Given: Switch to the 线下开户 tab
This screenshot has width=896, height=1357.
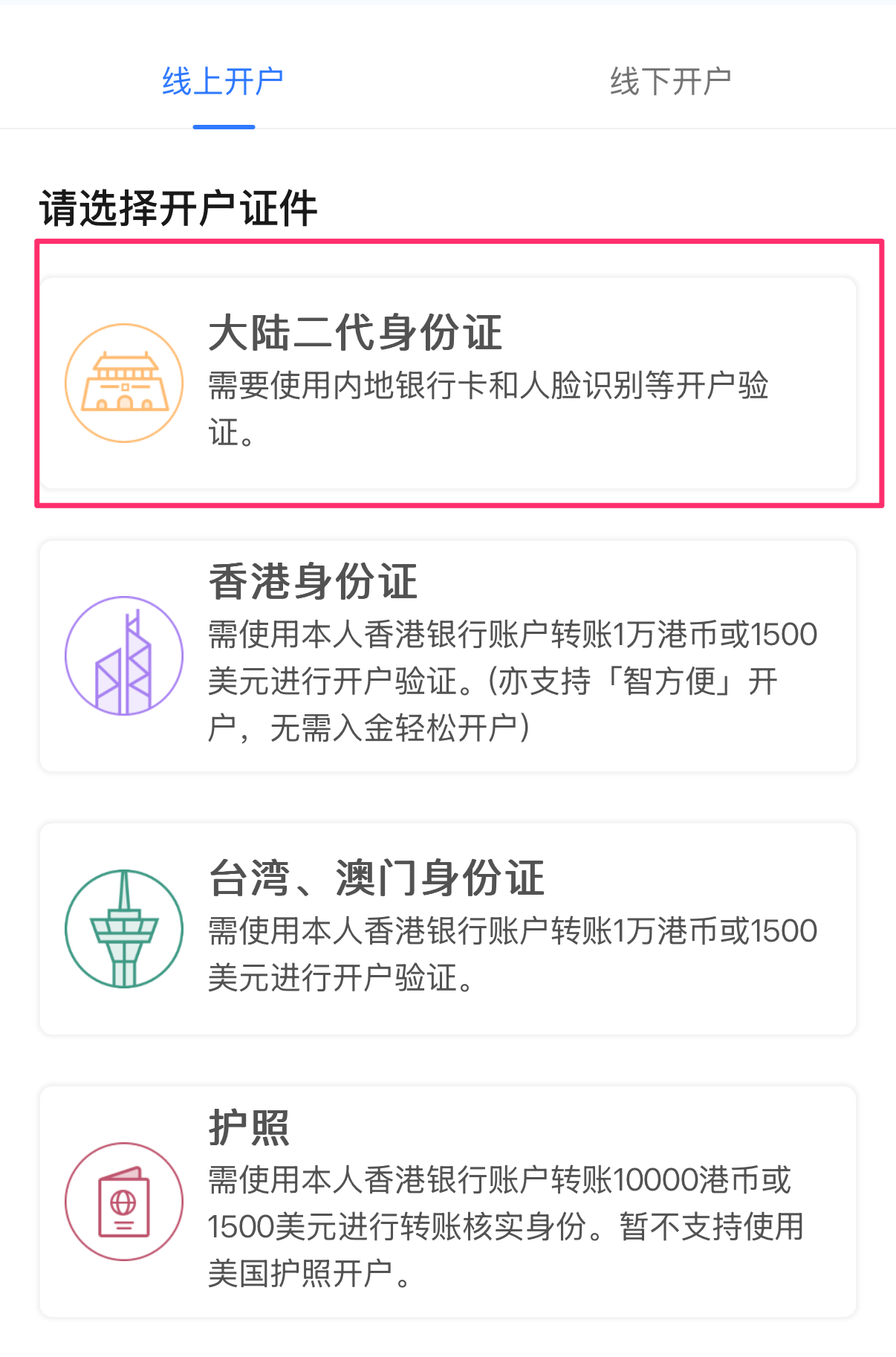Looking at the screenshot, I should (670, 82).
